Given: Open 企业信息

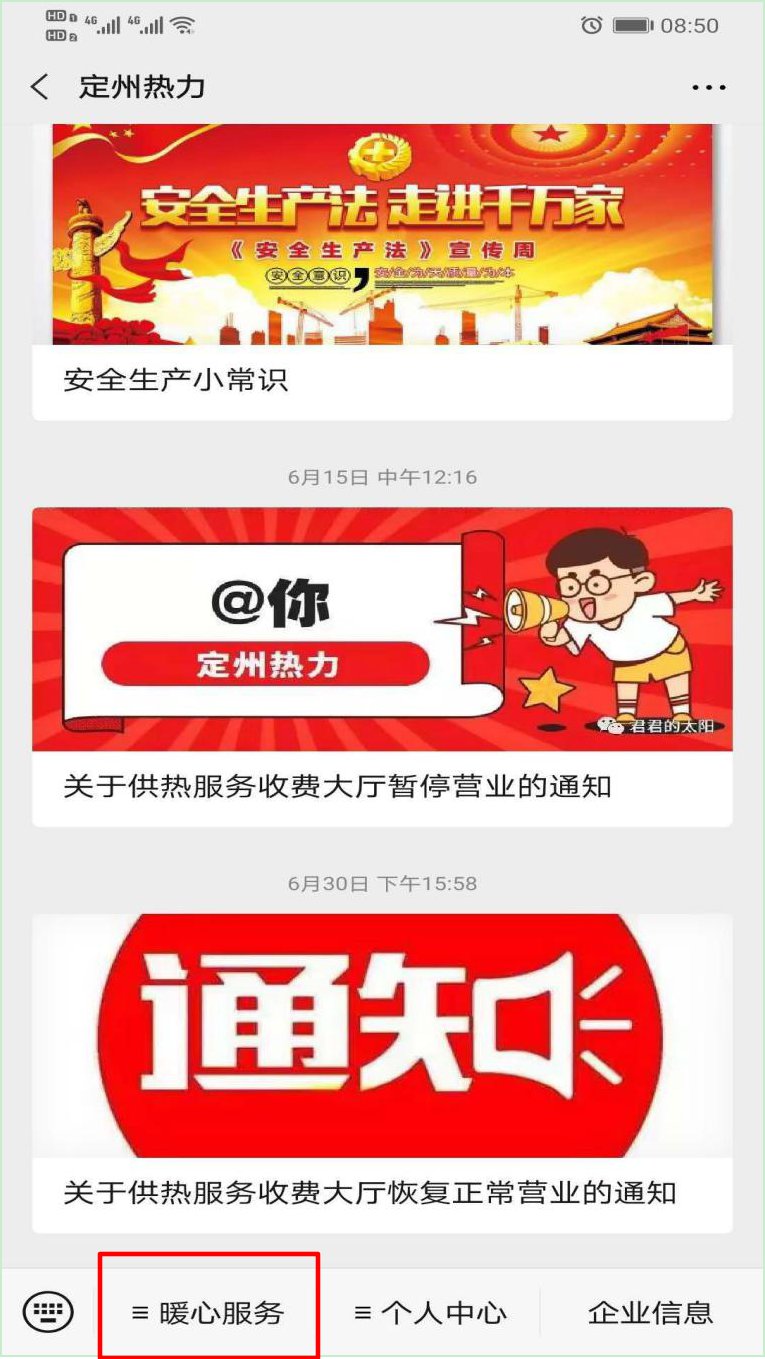Looking at the screenshot, I should click(650, 1312).
